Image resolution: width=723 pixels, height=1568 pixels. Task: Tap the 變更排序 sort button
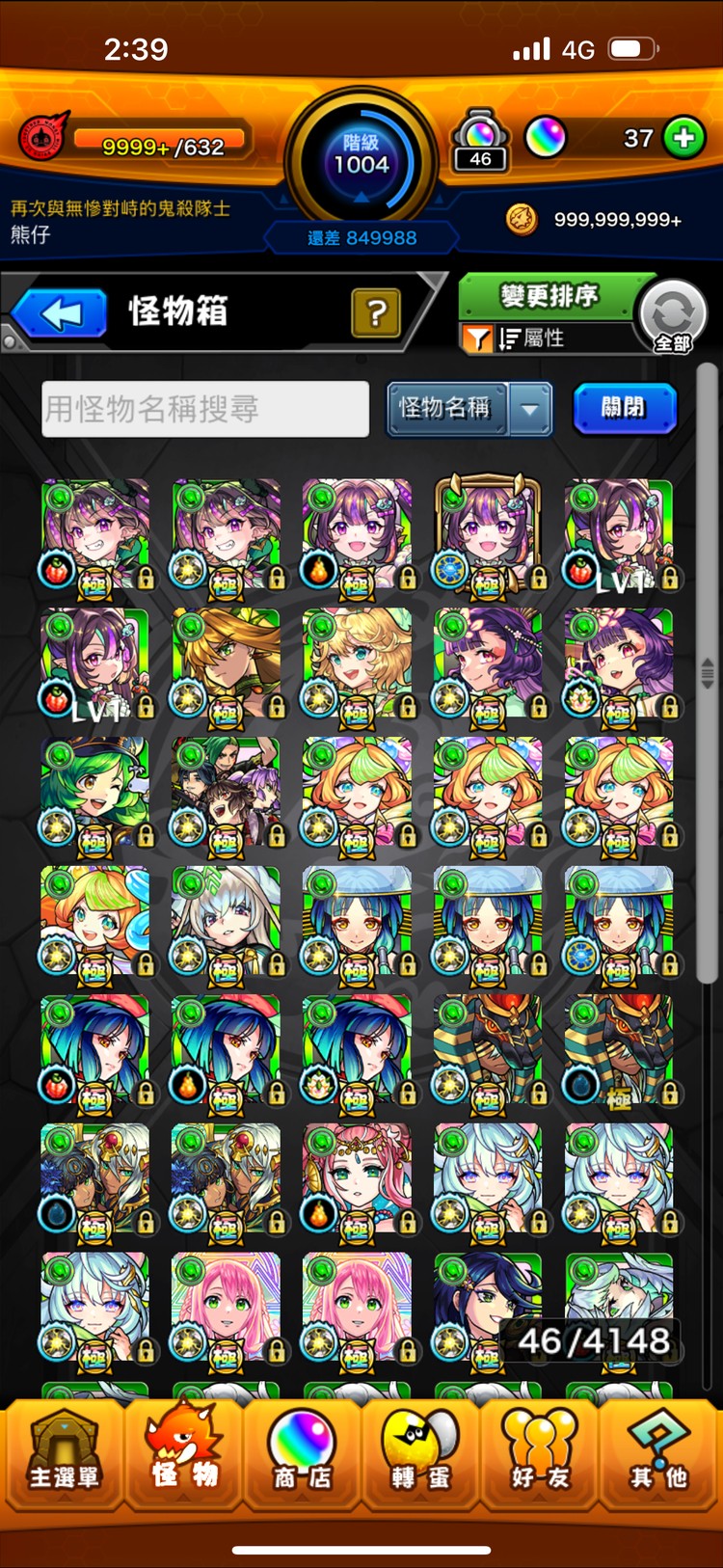pyautogui.click(x=549, y=296)
